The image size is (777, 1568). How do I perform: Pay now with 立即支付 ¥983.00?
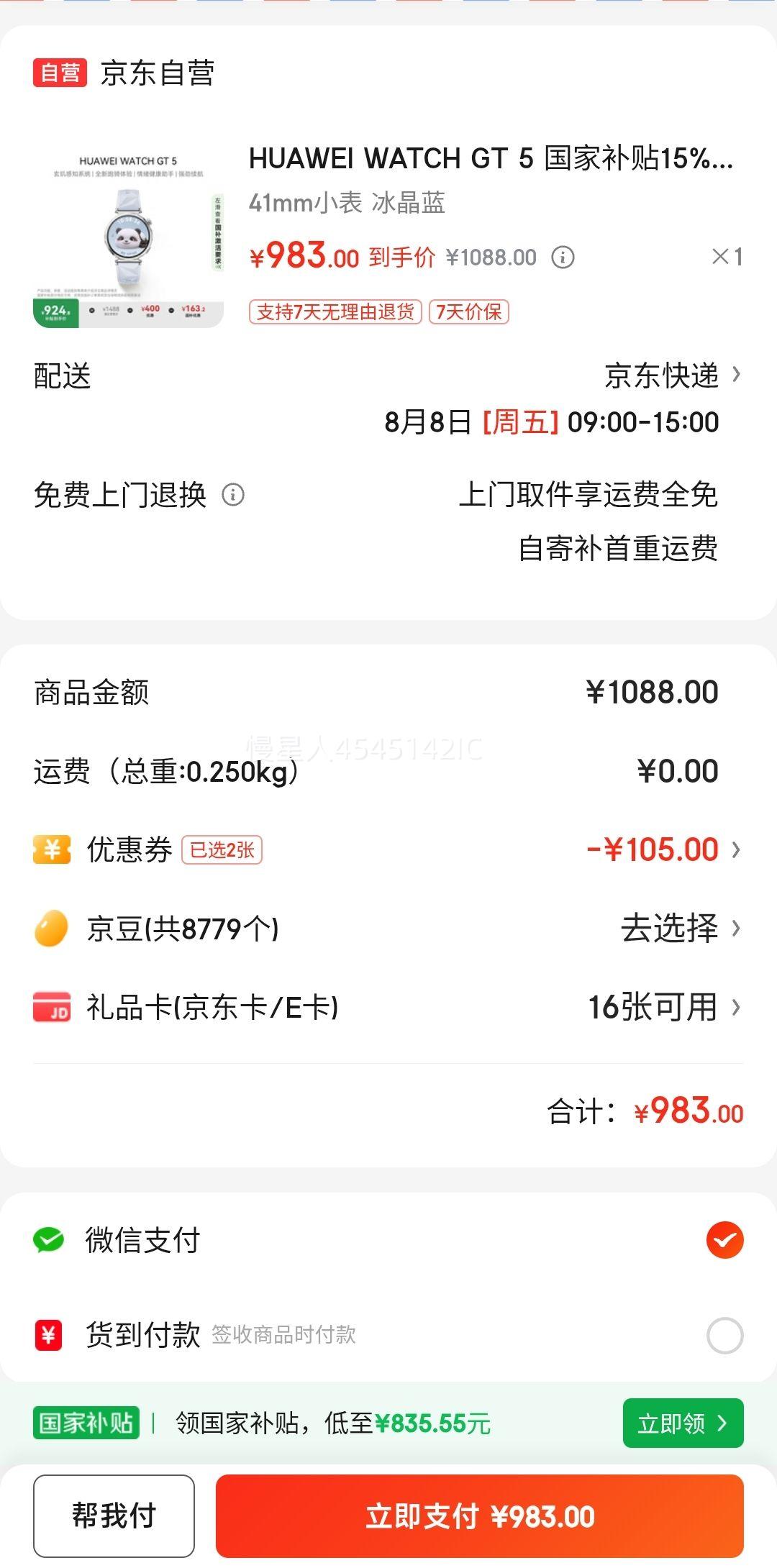[480, 1515]
